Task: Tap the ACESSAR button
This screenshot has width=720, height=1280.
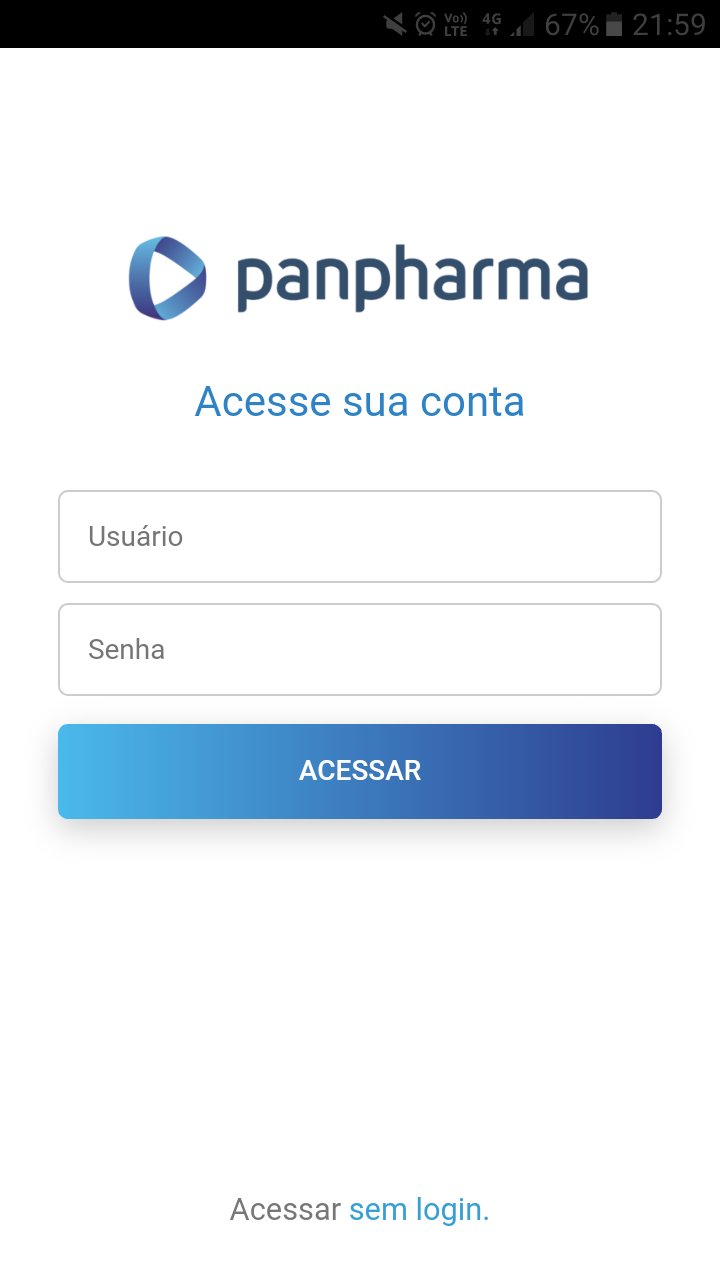Action: [x=360, y=771]
